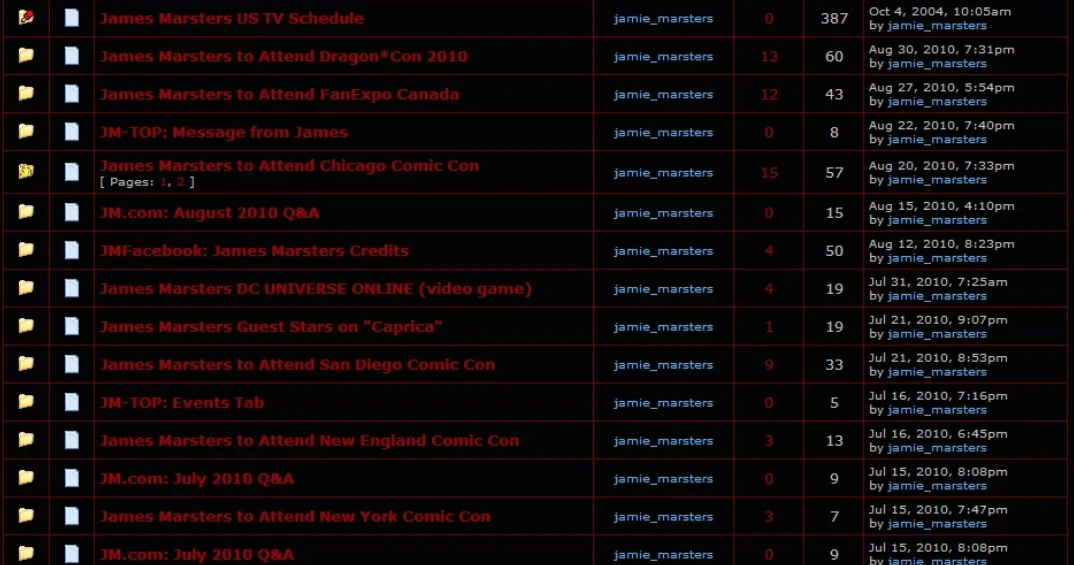
Task: View the 13 replies count for Dragon*Con 2010
Action: click(x=769, y=57)
